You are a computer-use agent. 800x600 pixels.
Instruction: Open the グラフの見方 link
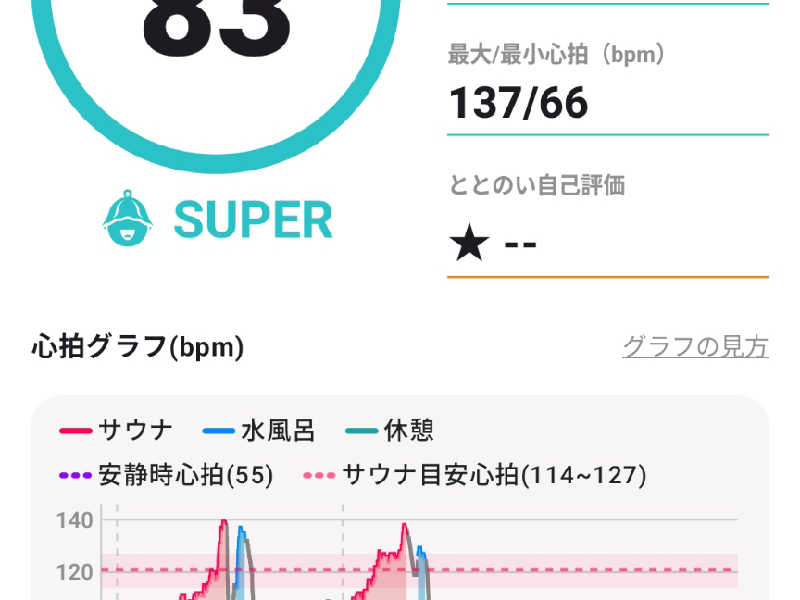pyautogui.click(x=695, y=347)
